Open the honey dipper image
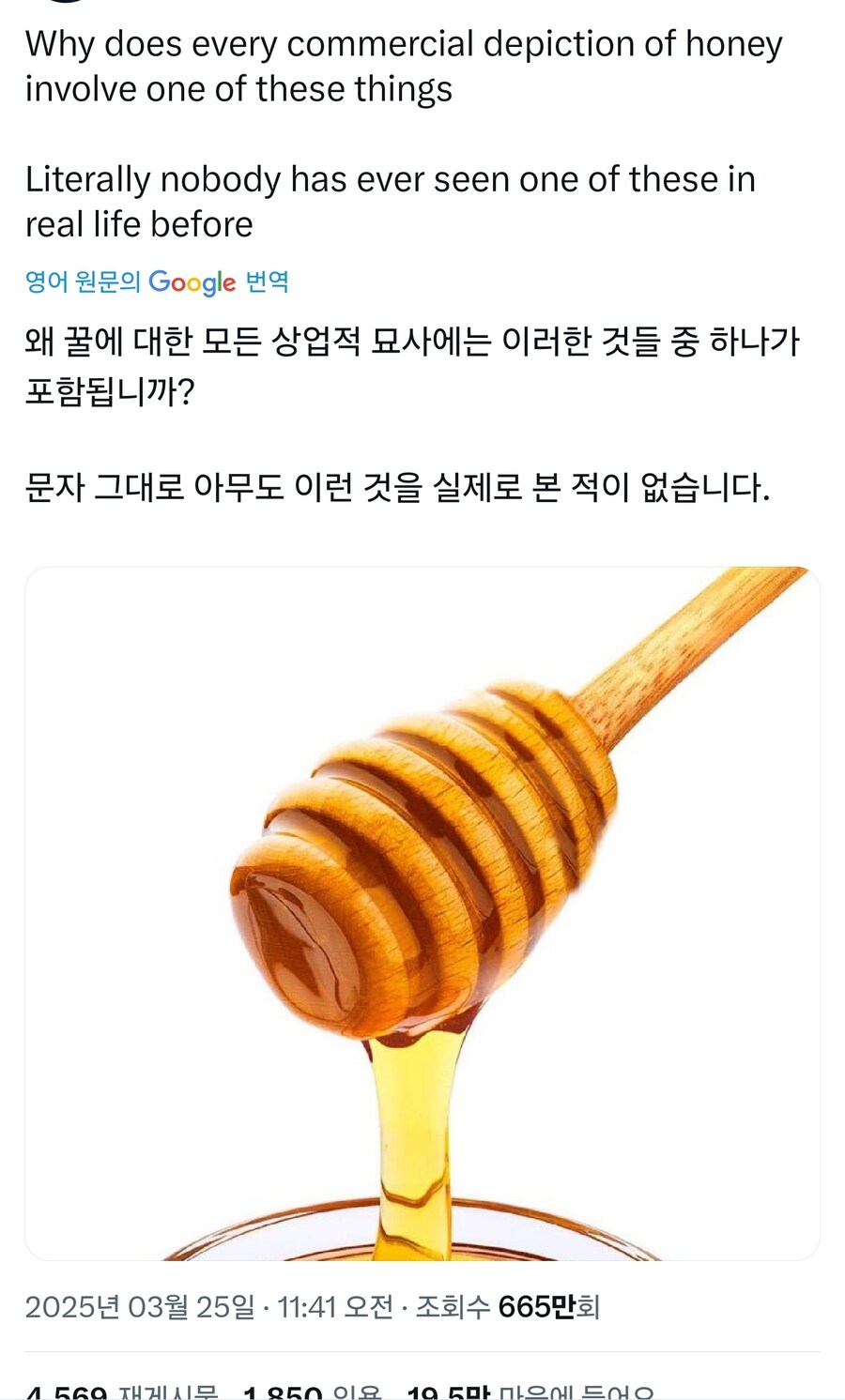This screenshot has height=1400, width=845. point(422,910)
